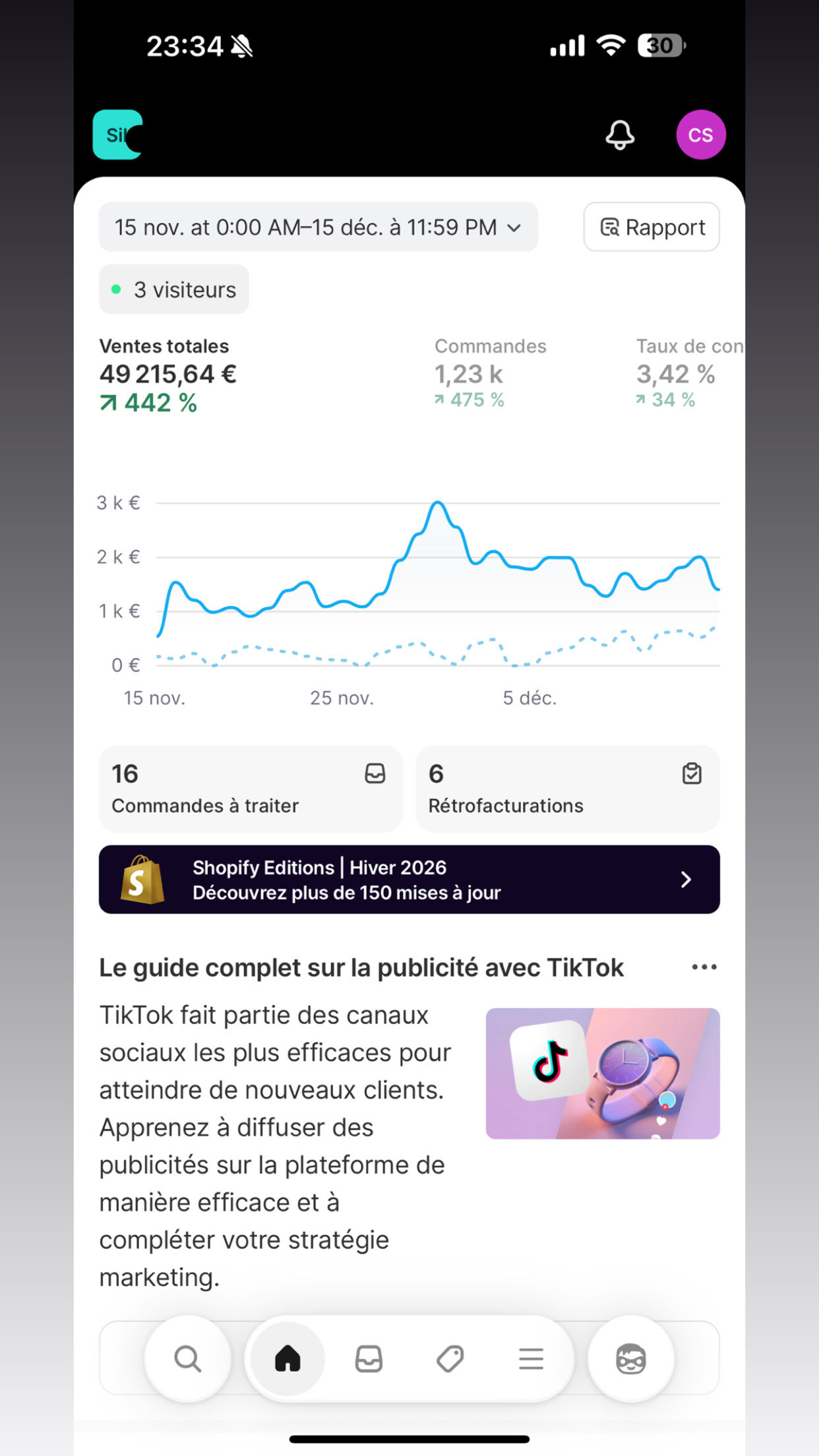Screen dimensions: 819x1456
Task: Open the CS account avatar
Action: (700, 135)
